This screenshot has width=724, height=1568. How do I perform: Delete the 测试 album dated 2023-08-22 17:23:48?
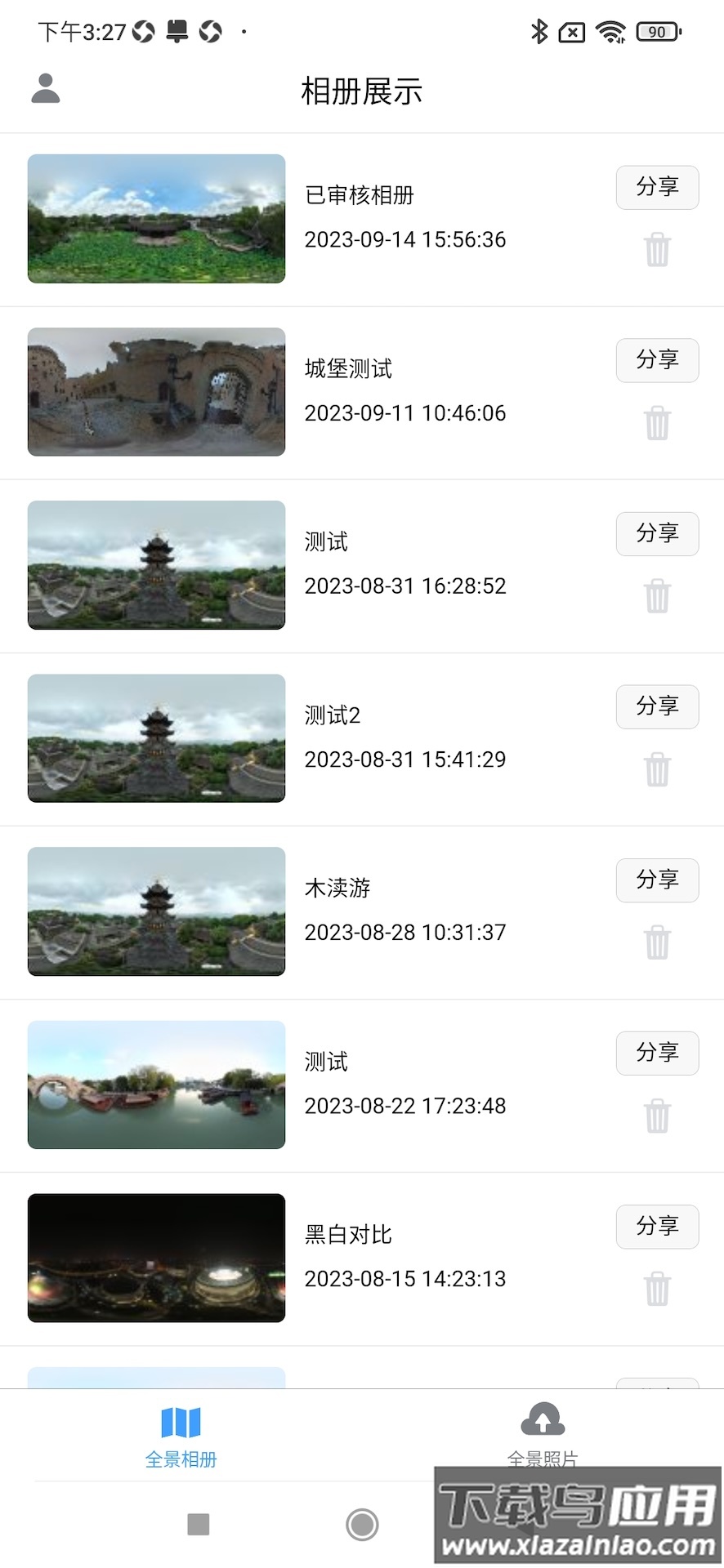pos(657,1116)
